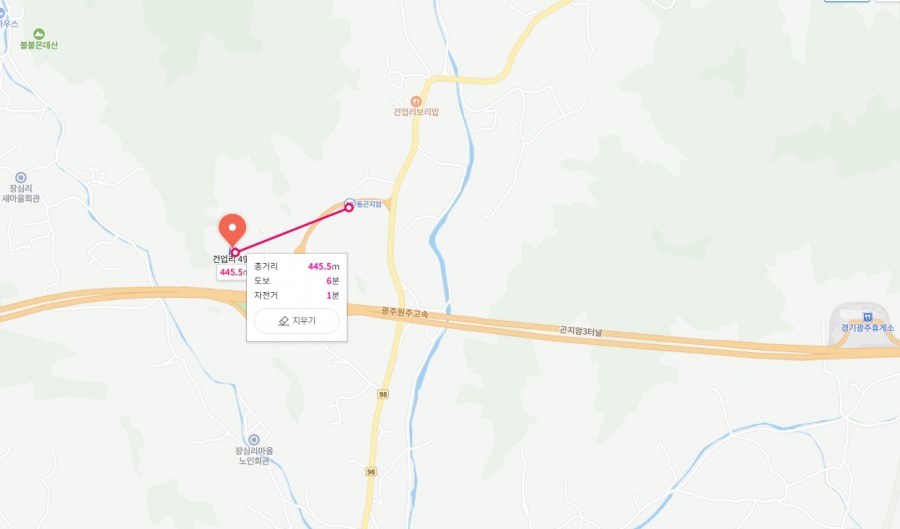Tap the 지우기 erase button
The image size is (900, 529).
pos(296,321)
